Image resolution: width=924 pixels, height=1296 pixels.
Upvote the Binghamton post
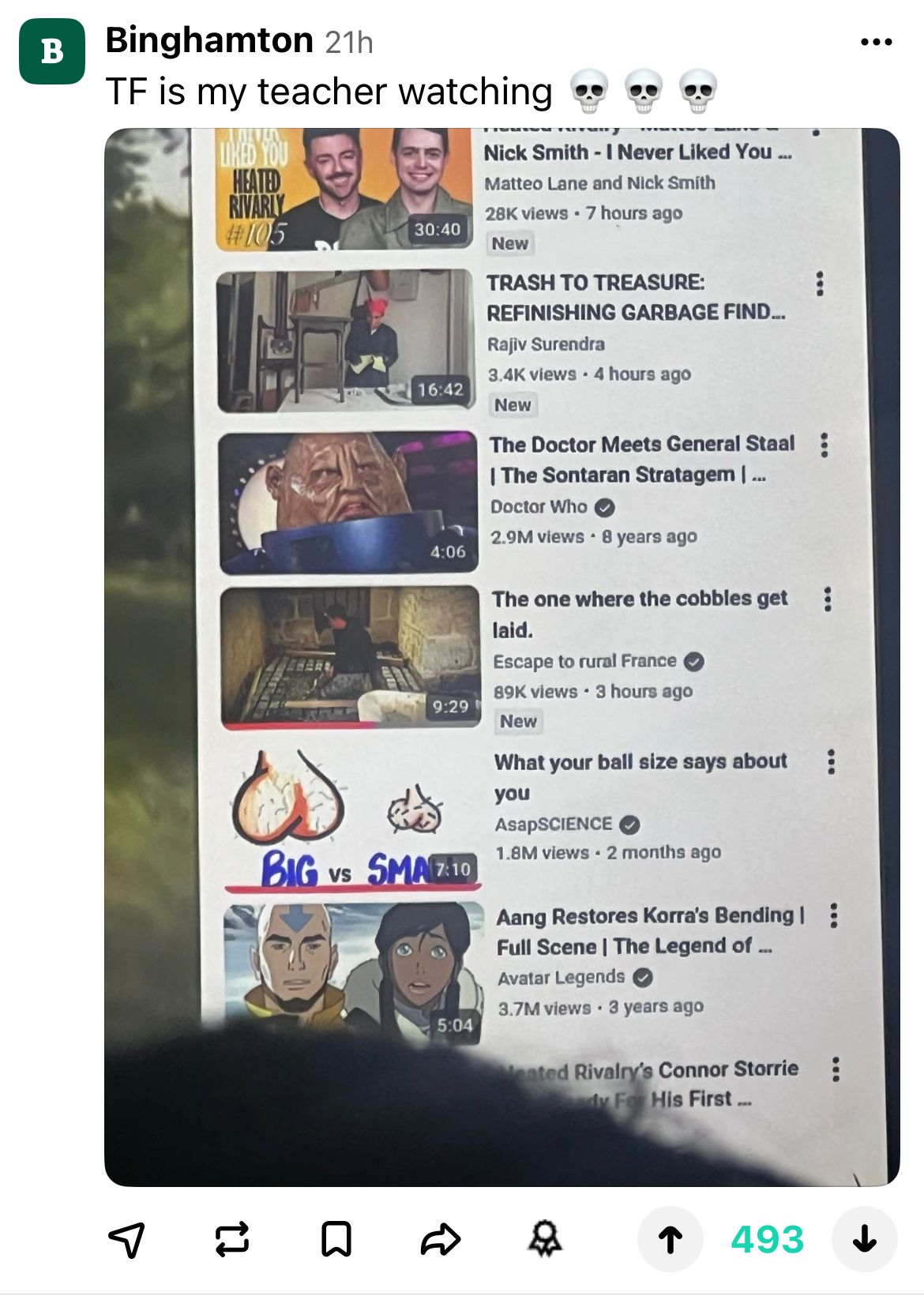pyautogui.click(x=670, y=1238)
